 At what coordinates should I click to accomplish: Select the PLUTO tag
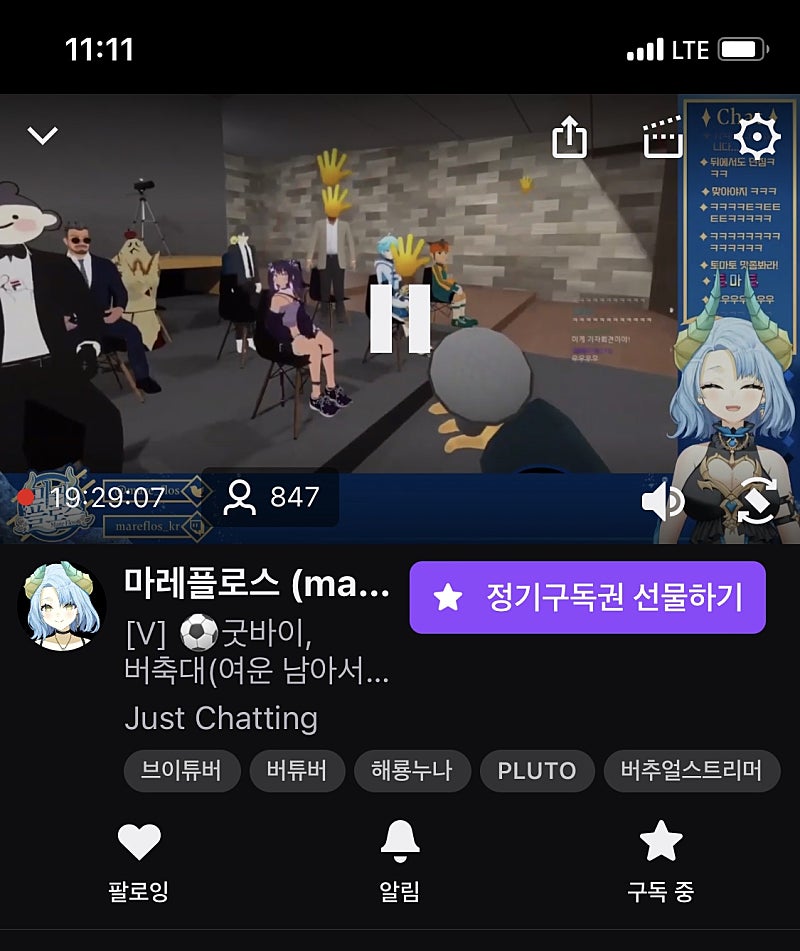[537, 771]
